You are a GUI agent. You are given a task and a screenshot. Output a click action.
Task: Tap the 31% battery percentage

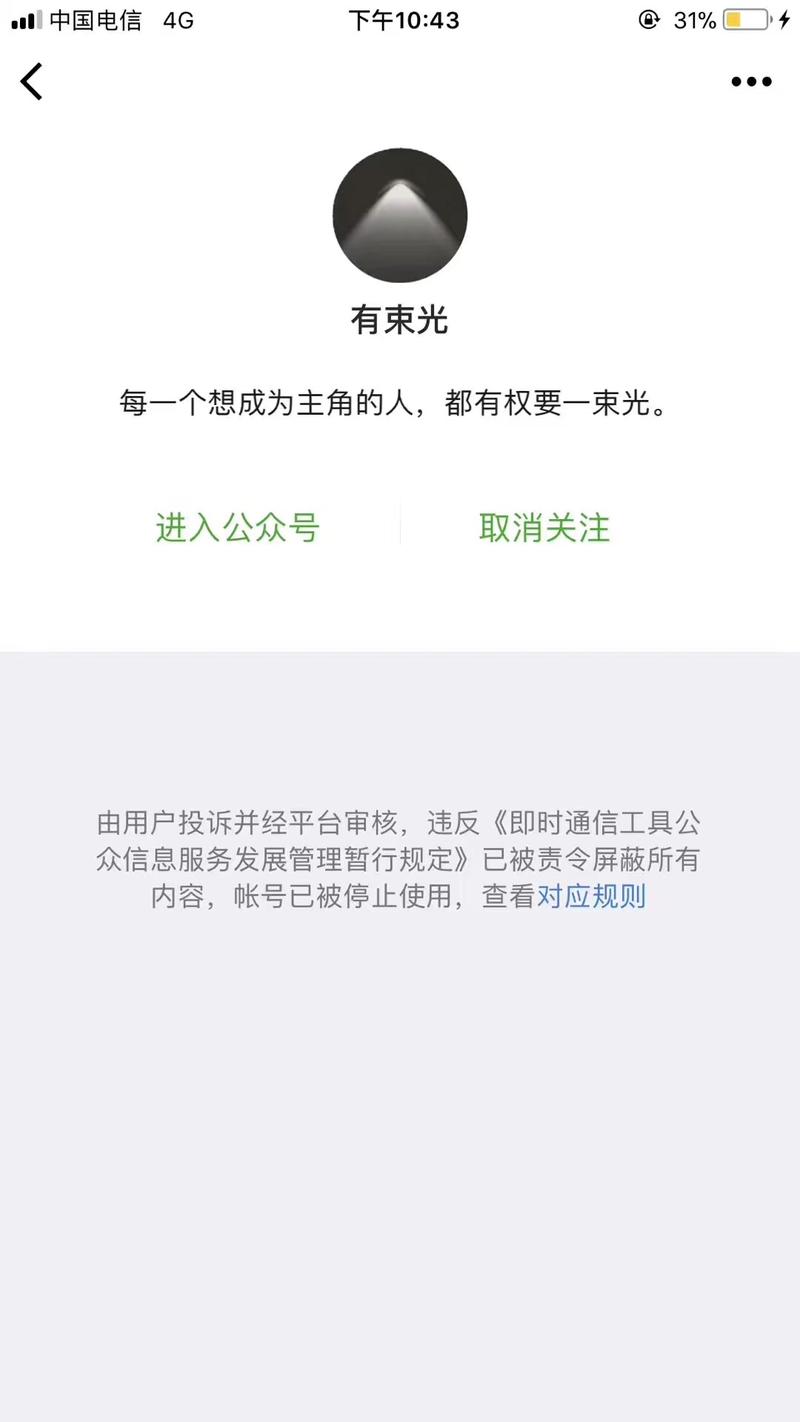point(694,19)
